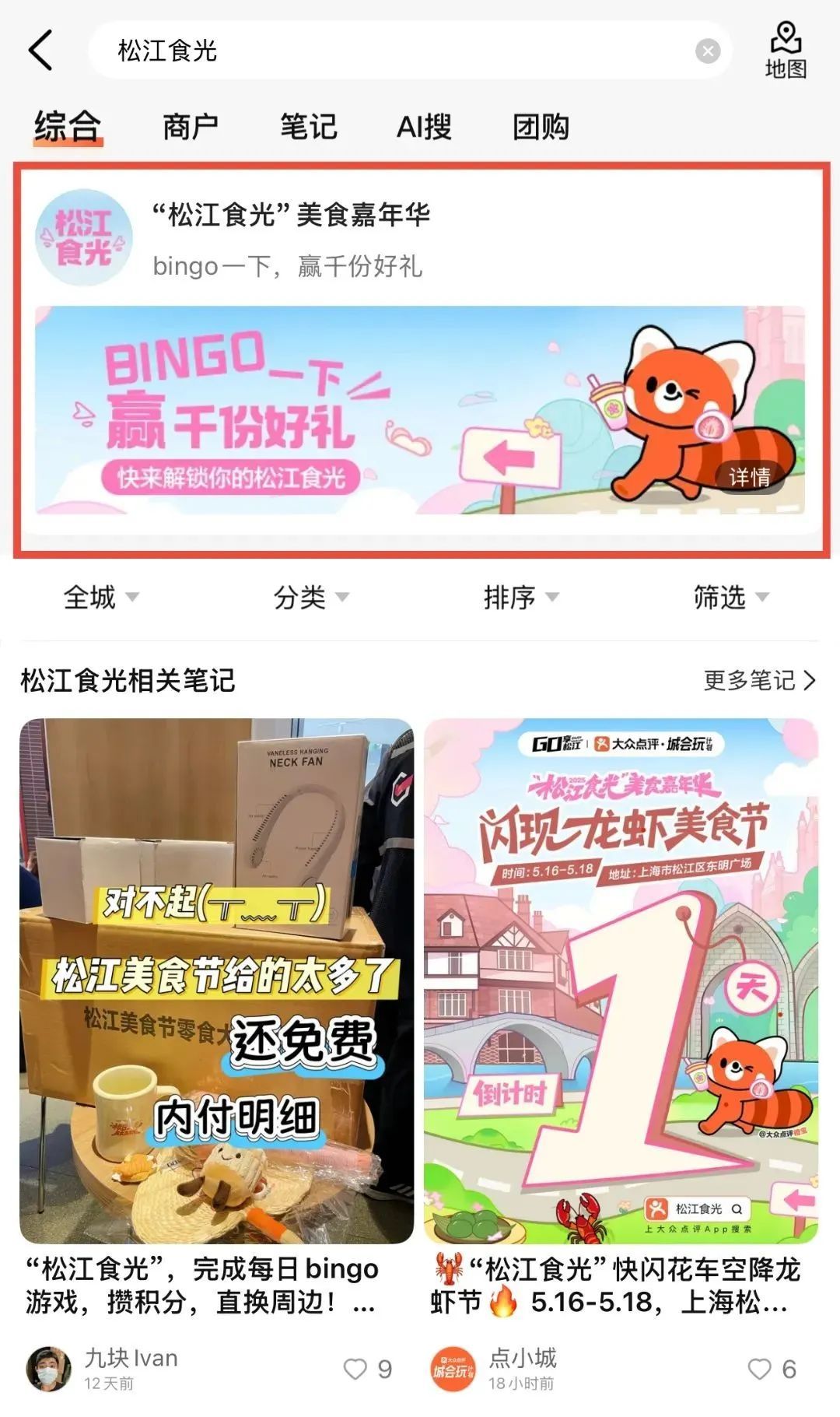The image size is (840, 1417).
Task: Switch to the 商户 tab
Action: click(x=190, y=126)
